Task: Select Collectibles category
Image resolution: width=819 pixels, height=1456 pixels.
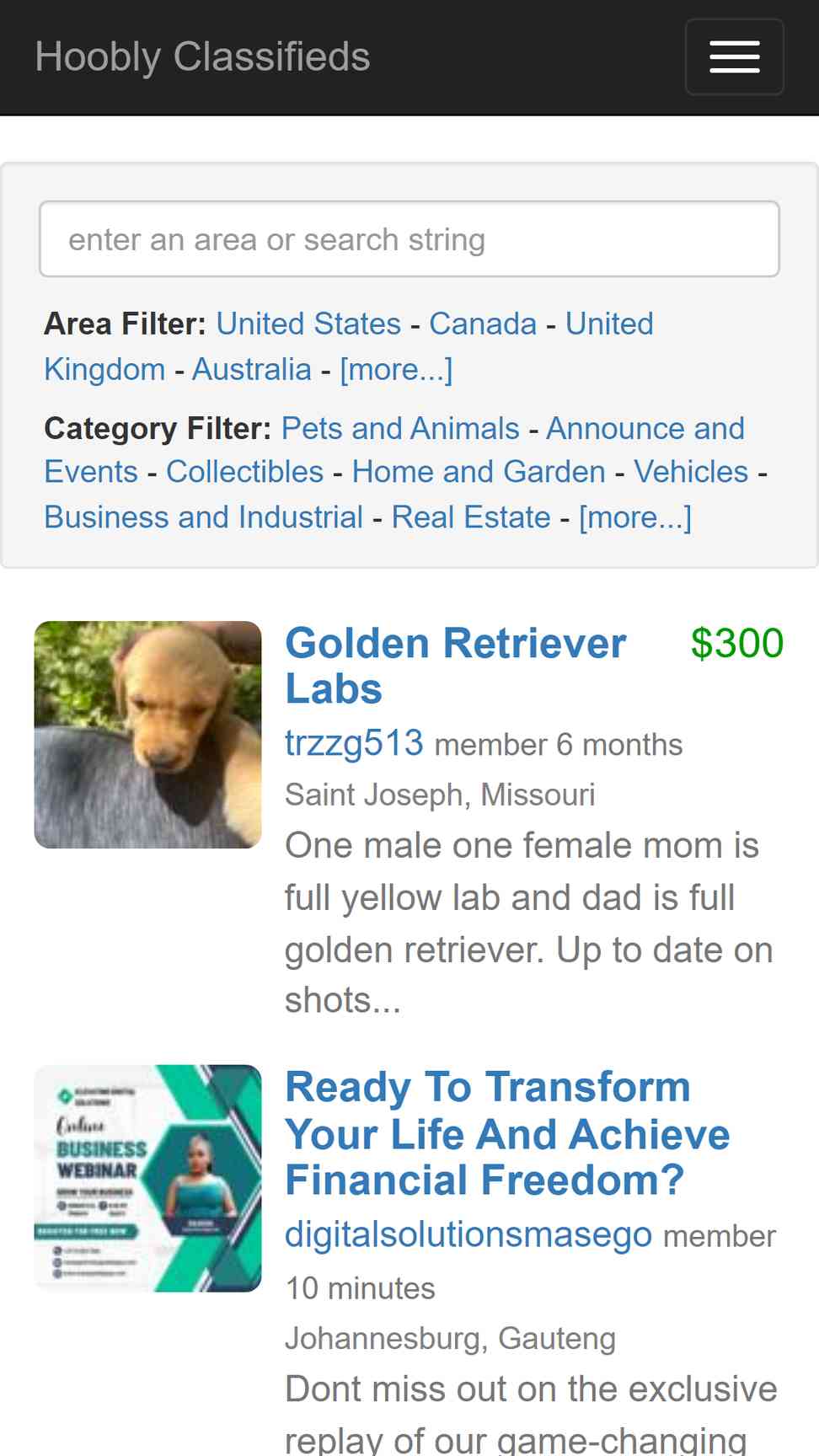Action: coord(244,473)
